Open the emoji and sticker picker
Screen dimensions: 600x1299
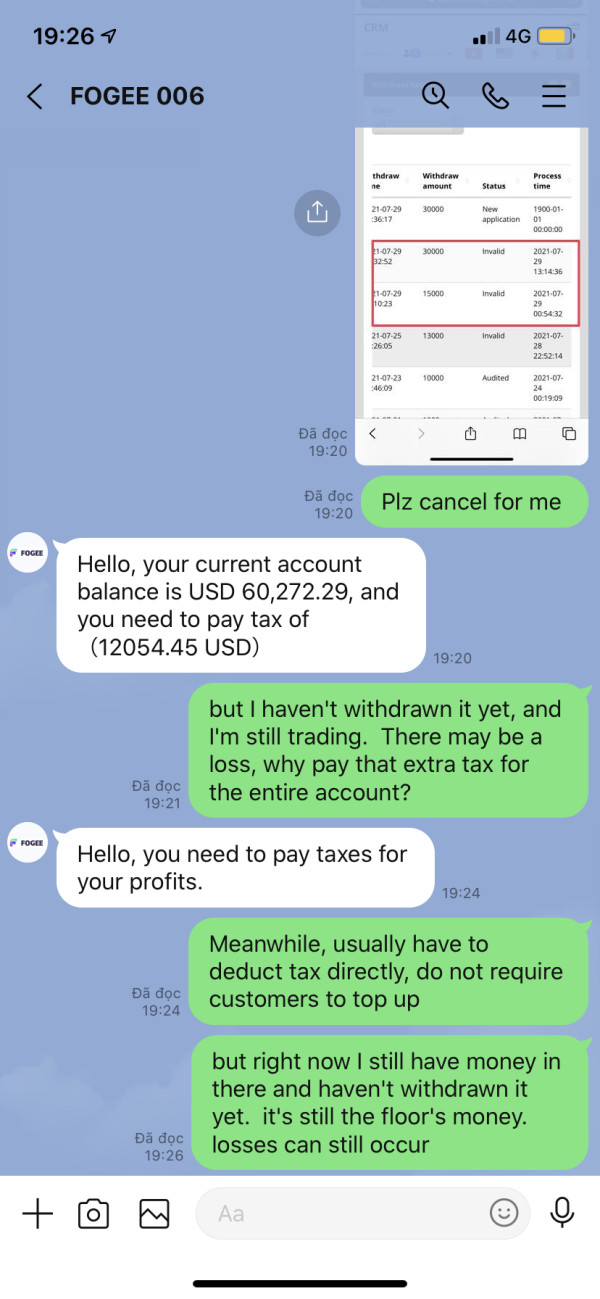pyautogui.click(x=504, y=1213)
